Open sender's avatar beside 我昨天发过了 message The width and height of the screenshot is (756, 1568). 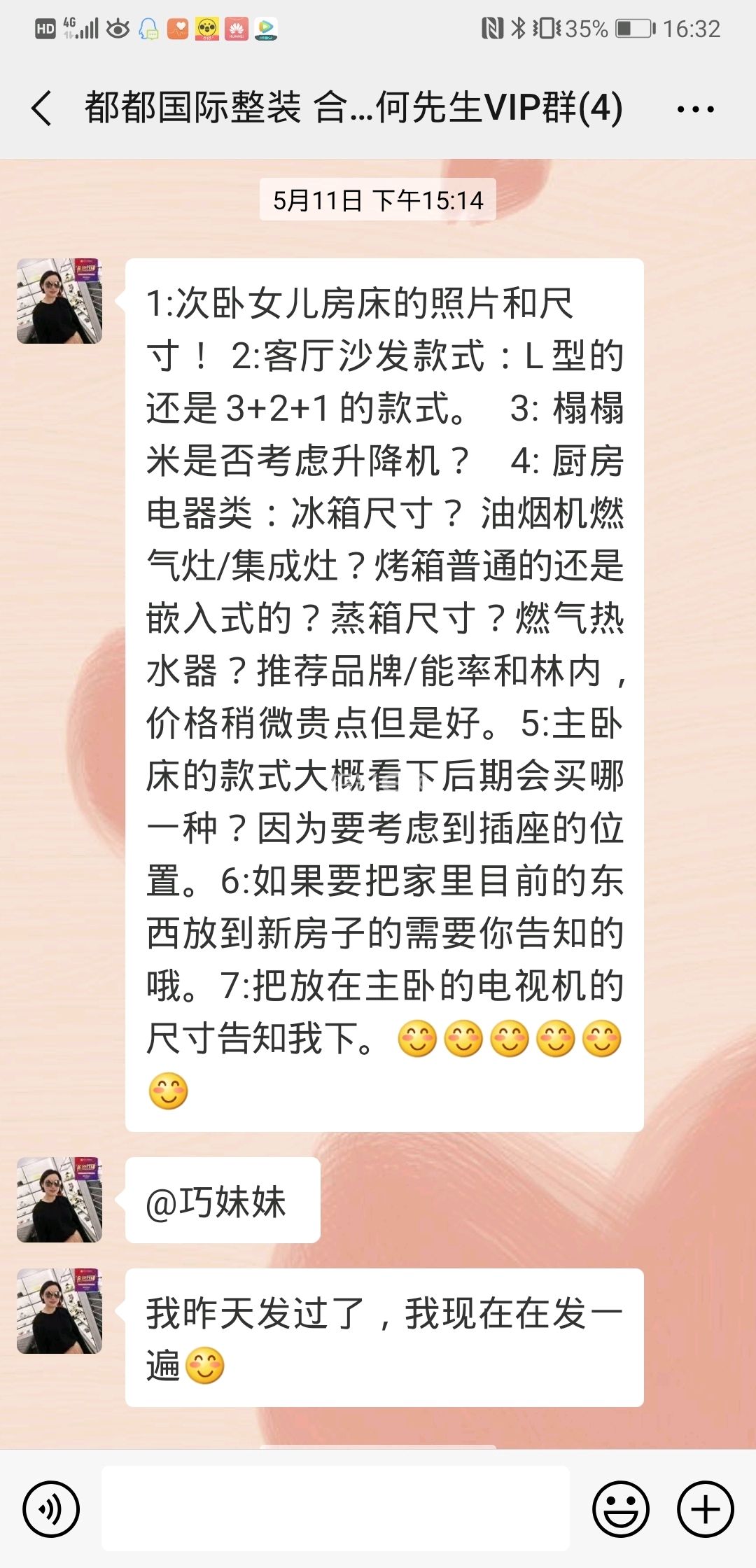[x=59, y=1311]
